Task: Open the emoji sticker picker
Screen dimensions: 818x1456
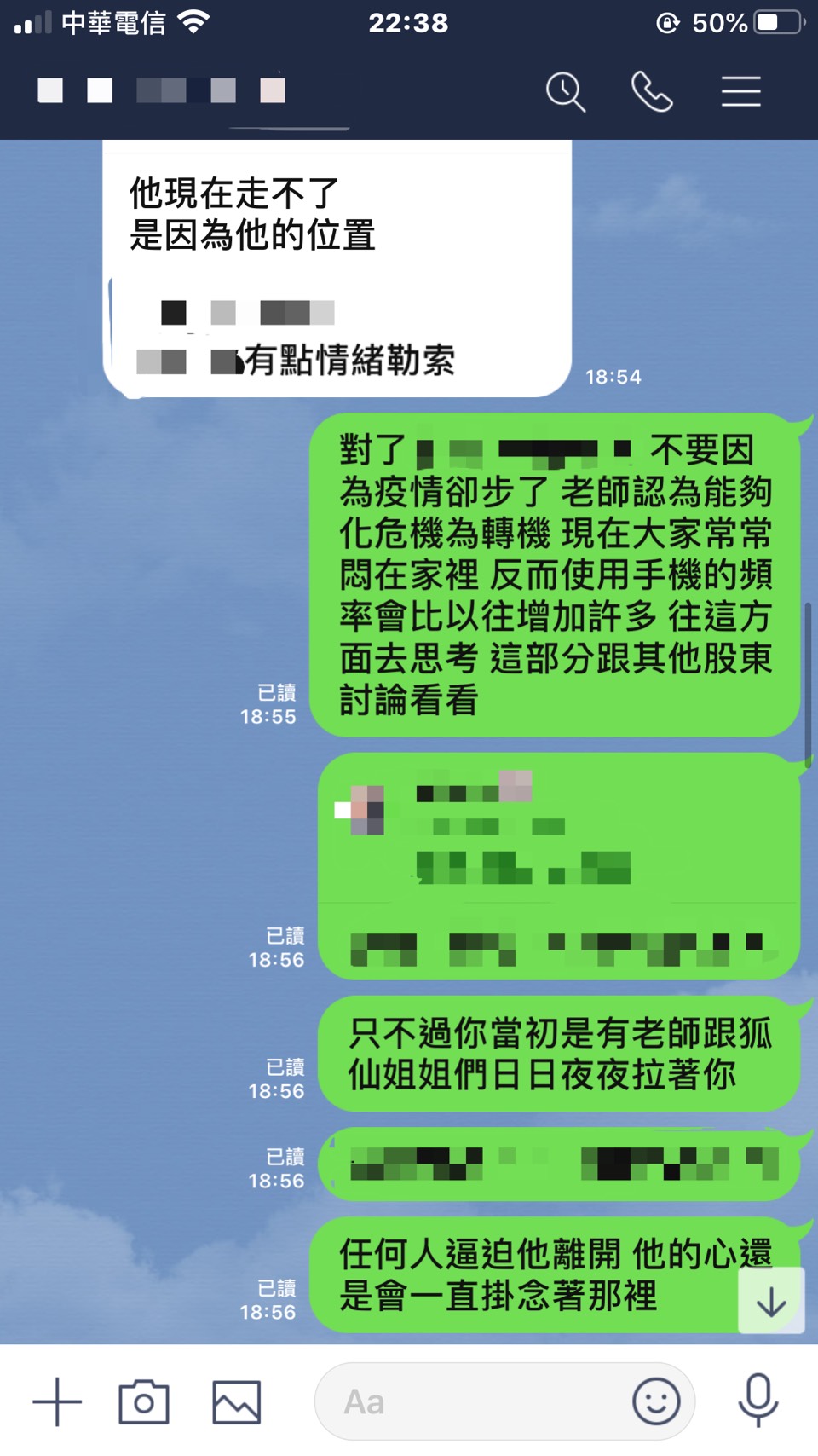Action: pyautogui.click(x=656, y=1401)
